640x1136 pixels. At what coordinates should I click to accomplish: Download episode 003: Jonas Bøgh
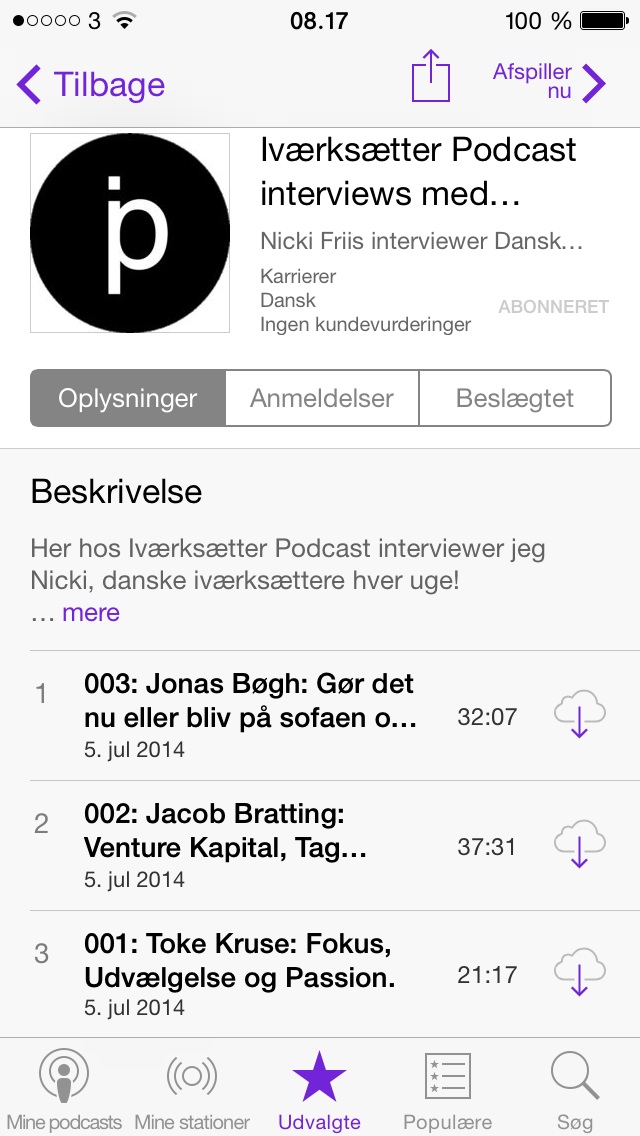tap(580, 714)
